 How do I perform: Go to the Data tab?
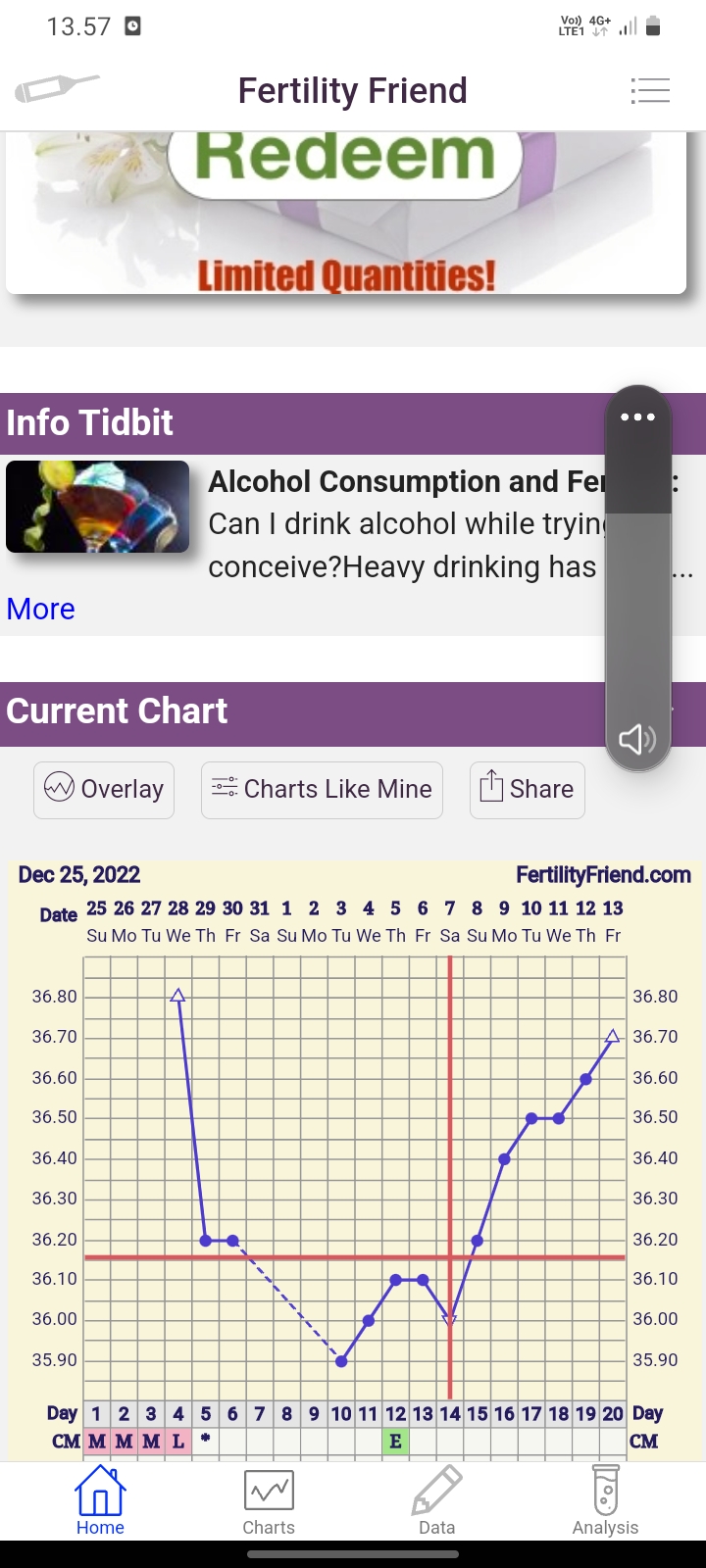point(436,1500)
